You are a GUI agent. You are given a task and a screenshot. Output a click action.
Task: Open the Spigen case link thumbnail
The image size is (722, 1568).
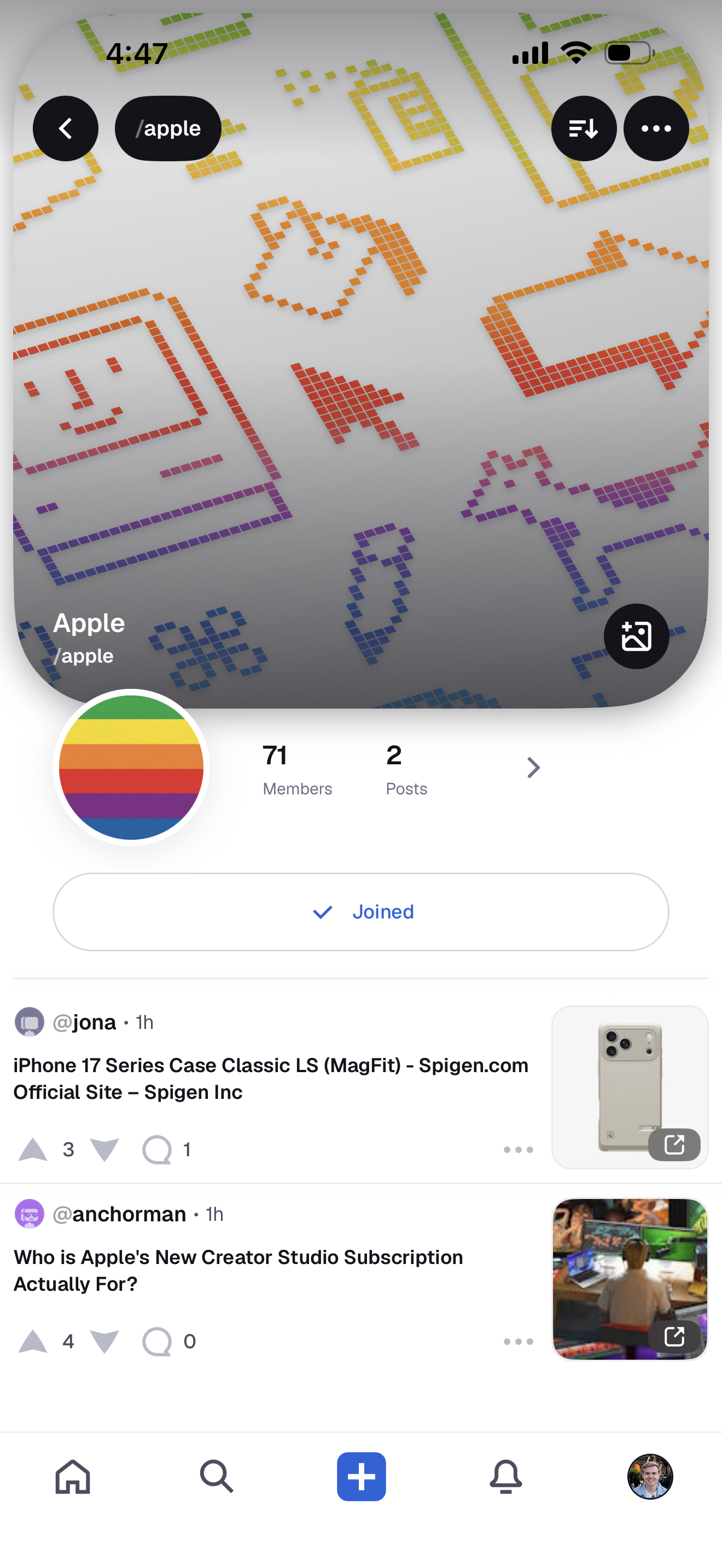[630, 1087]
